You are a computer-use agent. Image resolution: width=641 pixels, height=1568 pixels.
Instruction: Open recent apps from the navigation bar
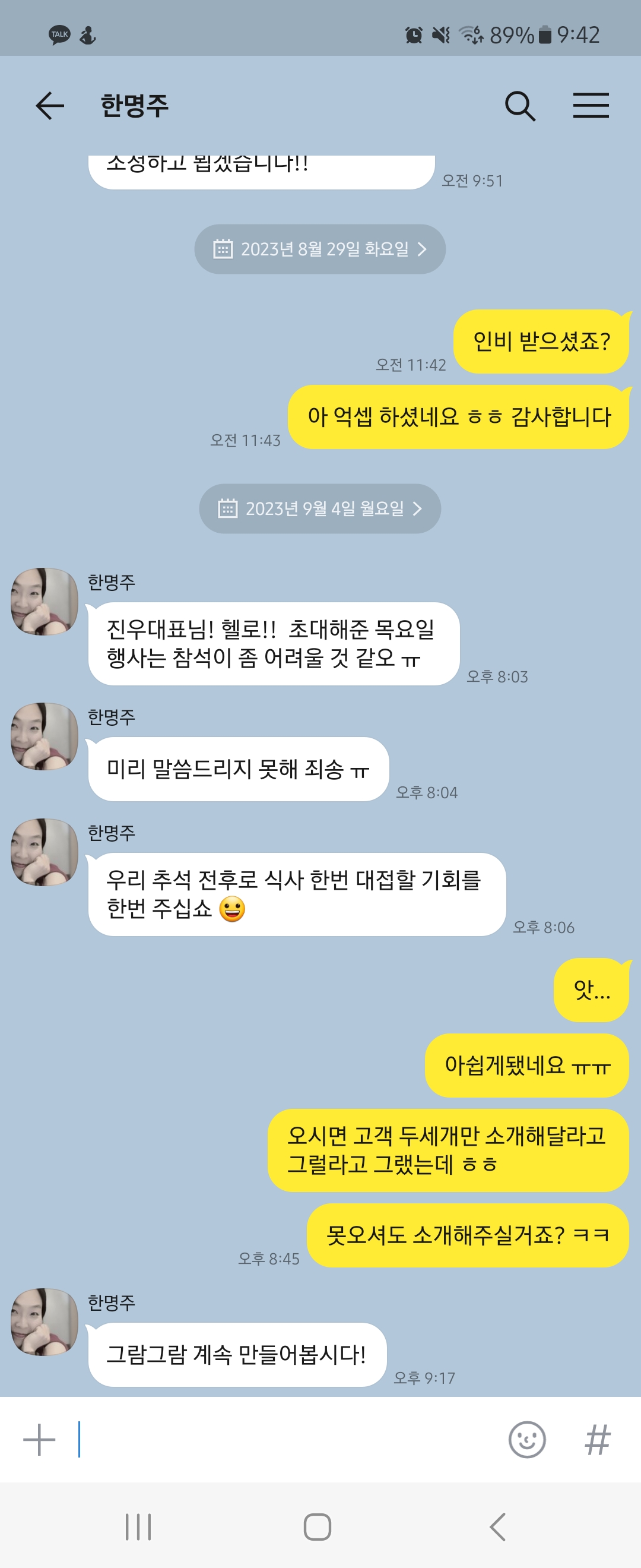tap(138, 1526)
